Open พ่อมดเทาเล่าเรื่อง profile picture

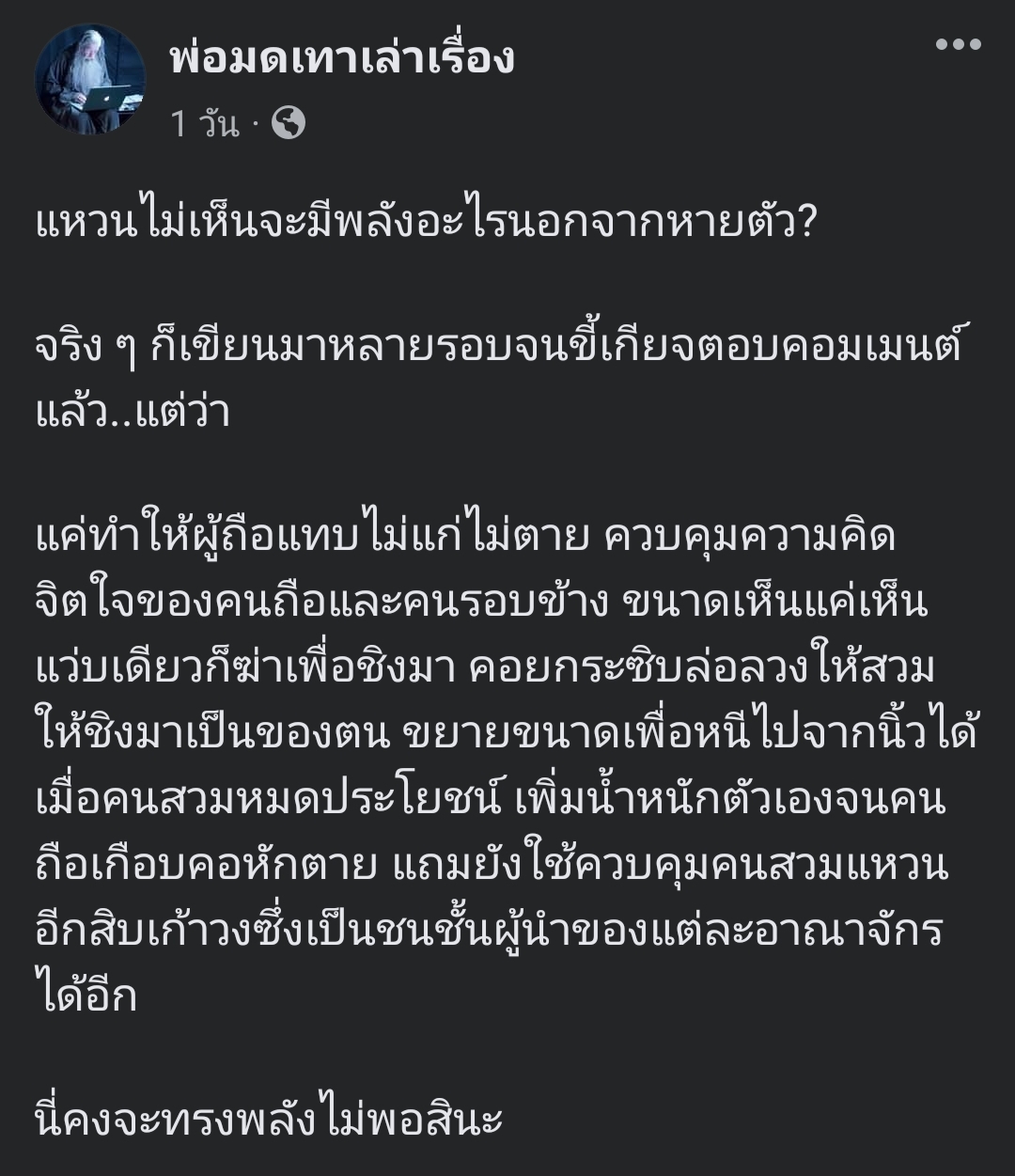pyautogui.click(x=90, y=79)
